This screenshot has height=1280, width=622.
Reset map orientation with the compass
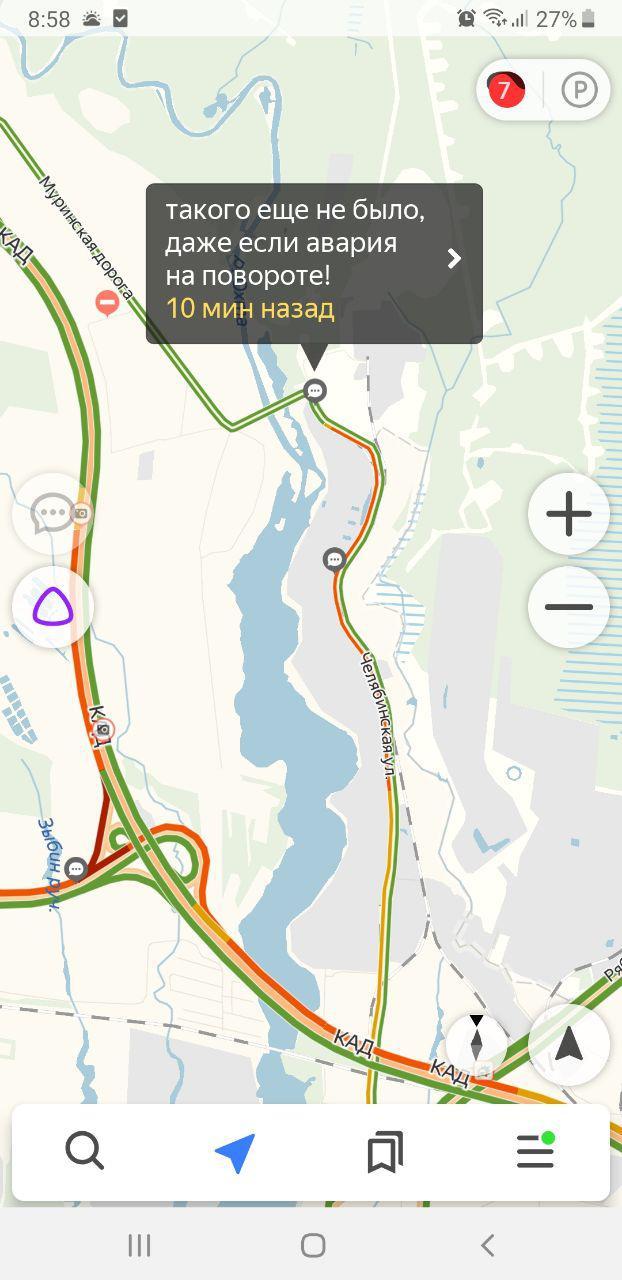point(477,1043)
